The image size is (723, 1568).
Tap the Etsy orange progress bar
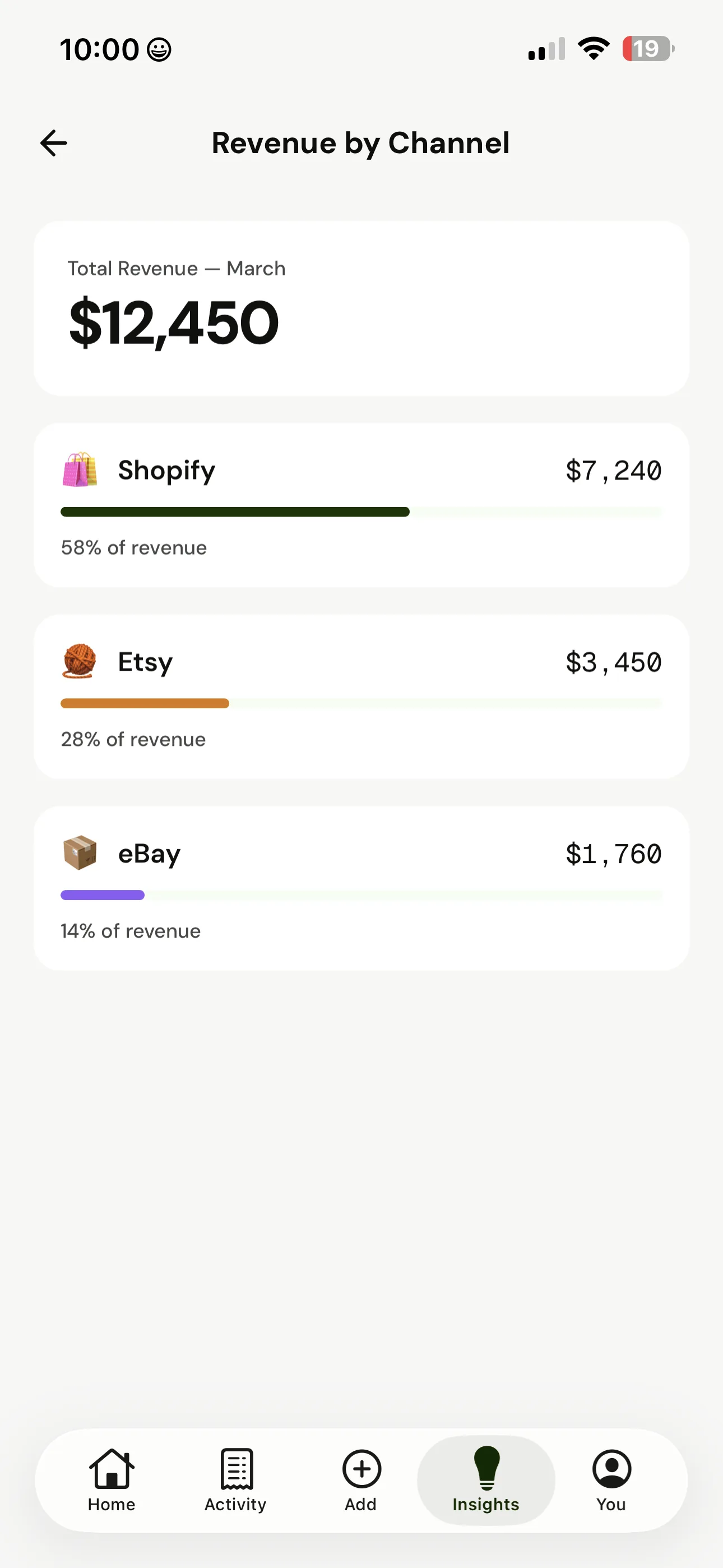[144, 703]
